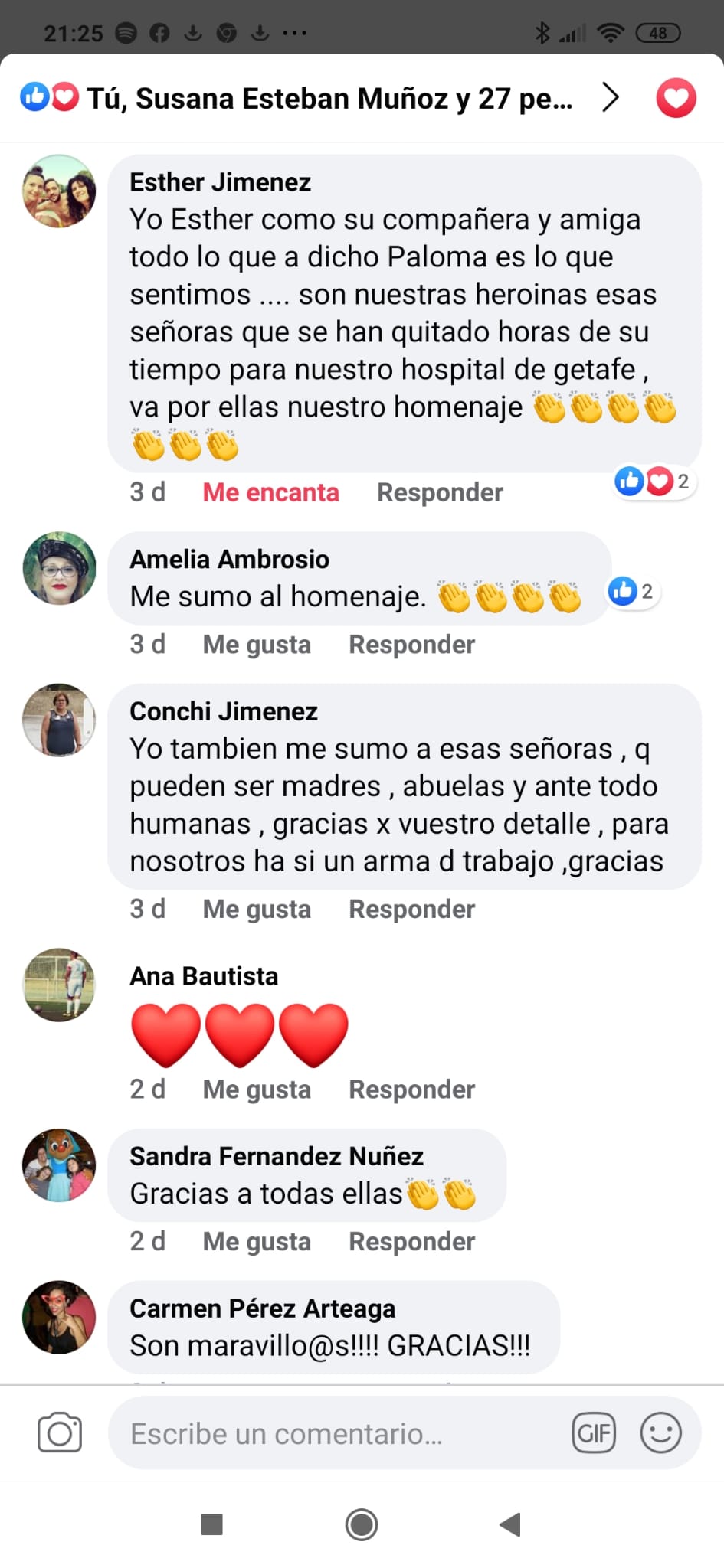Reply to Sandra Fernandez Nuñez's comment
724x1568 pixels.
pos(411,1241)
